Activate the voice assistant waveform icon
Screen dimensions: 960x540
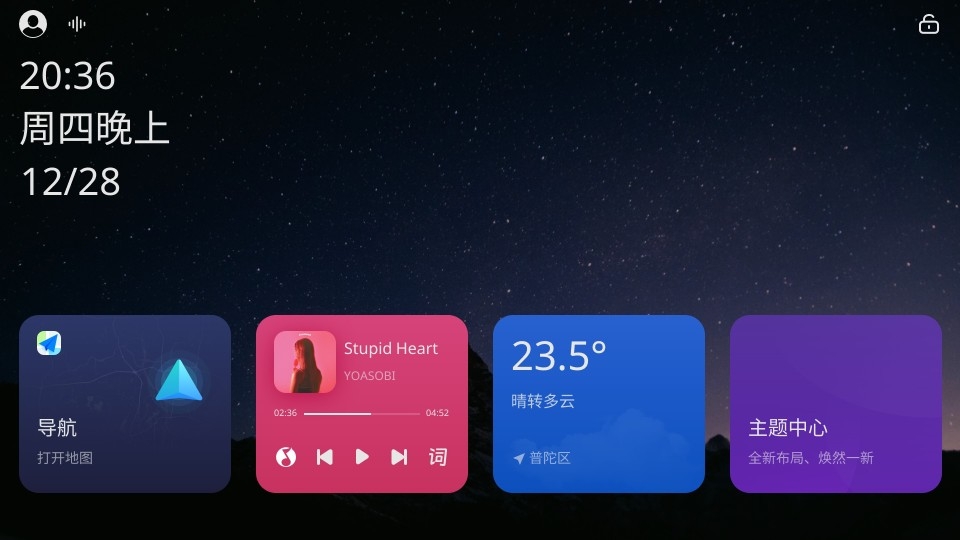point(77,24)
